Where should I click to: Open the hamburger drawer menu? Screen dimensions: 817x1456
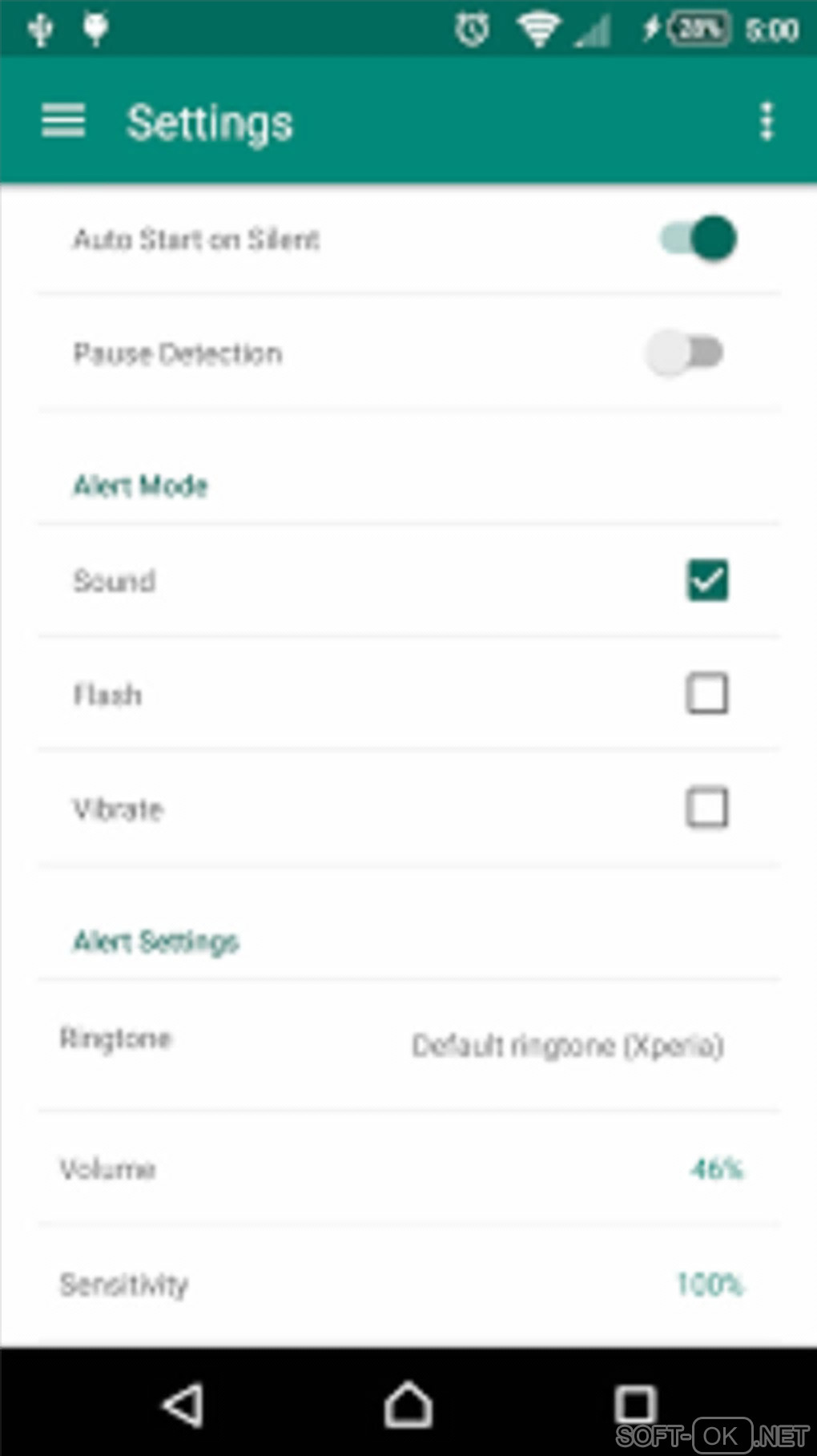[x=63, y=122]
